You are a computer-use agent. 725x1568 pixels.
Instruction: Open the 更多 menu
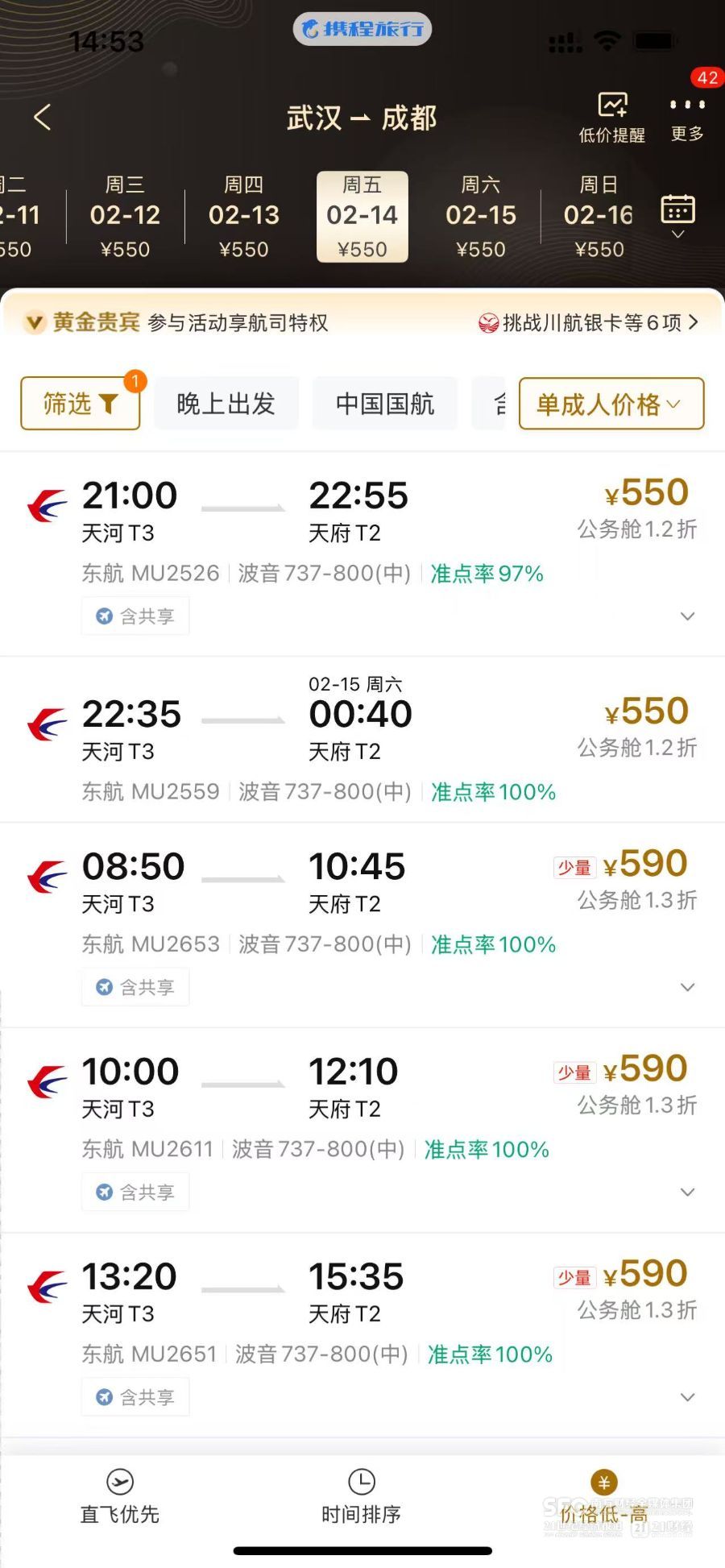pos(687,118)
